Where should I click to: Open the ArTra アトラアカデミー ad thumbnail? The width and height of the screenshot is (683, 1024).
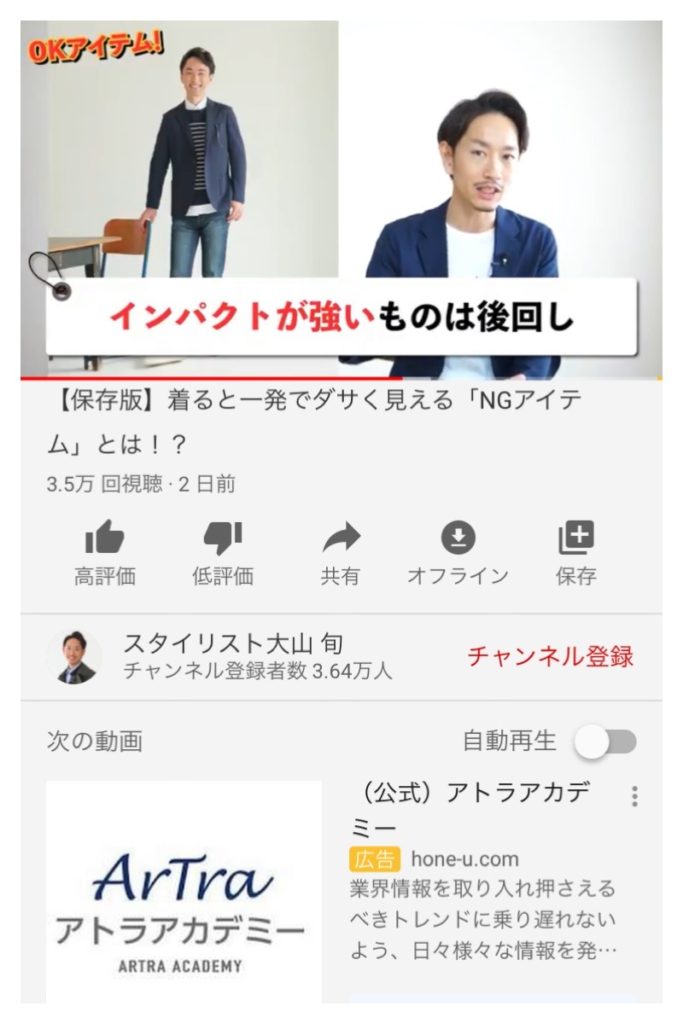(184, 890)
